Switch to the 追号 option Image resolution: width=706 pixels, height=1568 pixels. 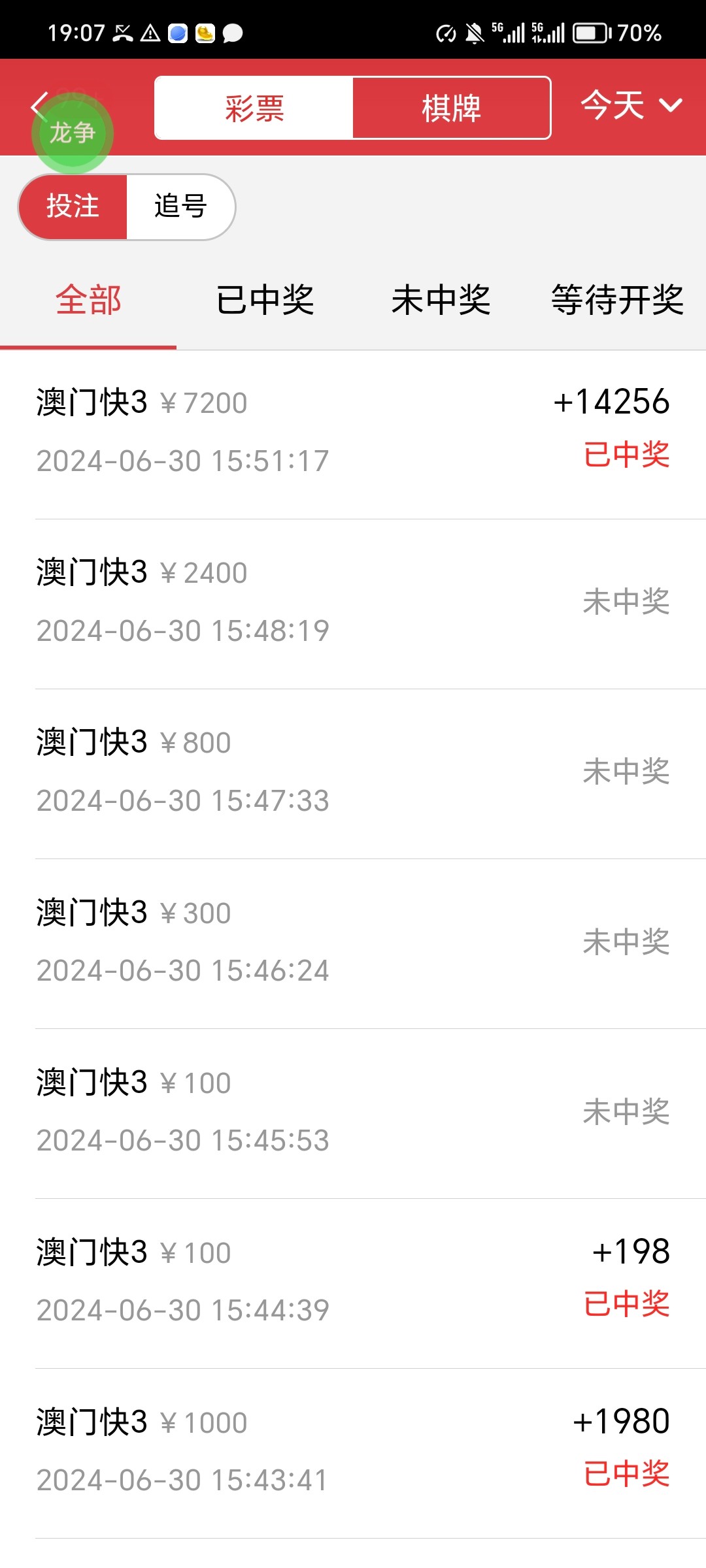pos(180,206)
